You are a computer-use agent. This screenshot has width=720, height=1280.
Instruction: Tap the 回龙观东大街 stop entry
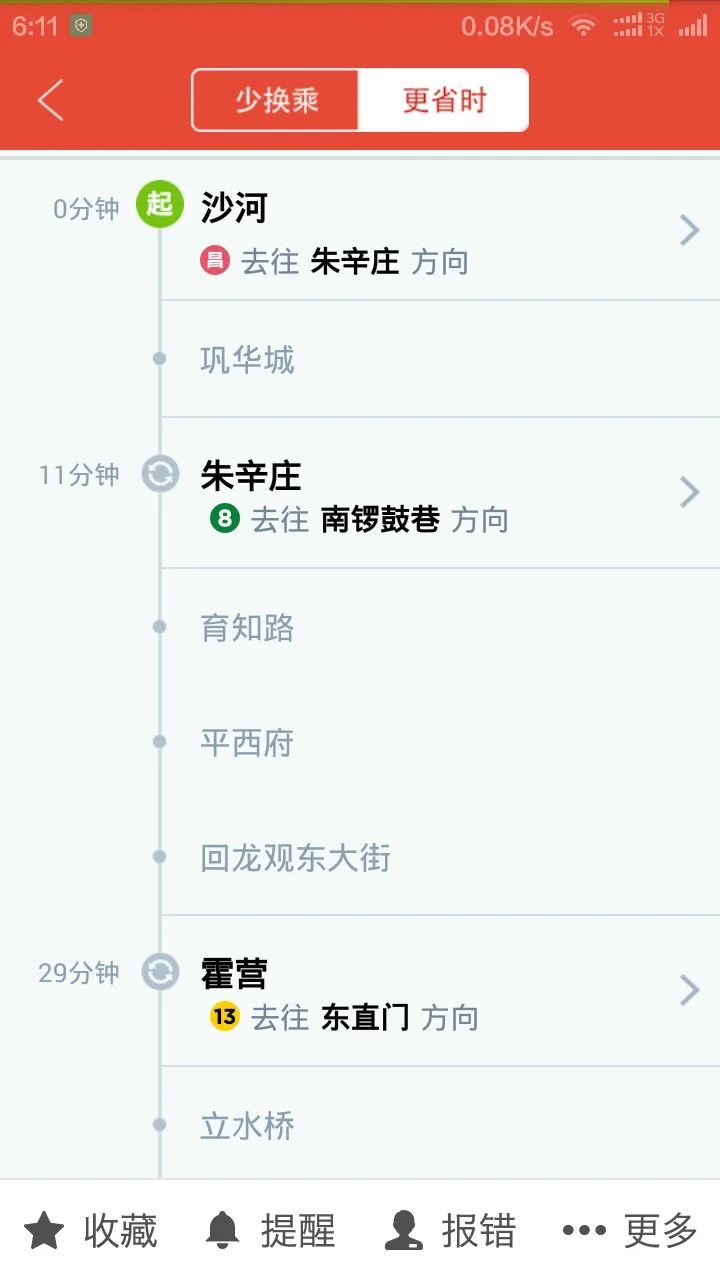coord(294,857)
